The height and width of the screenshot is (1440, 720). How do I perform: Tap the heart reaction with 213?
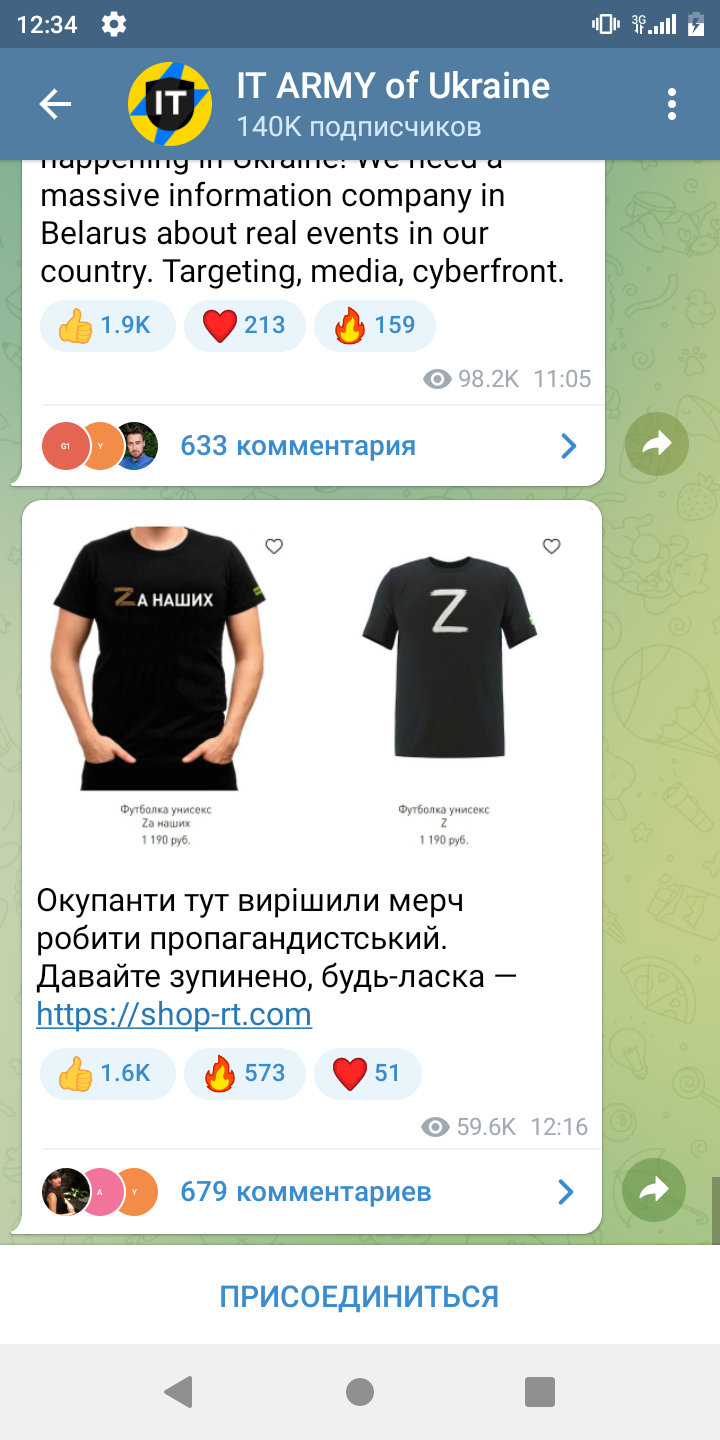245,325
